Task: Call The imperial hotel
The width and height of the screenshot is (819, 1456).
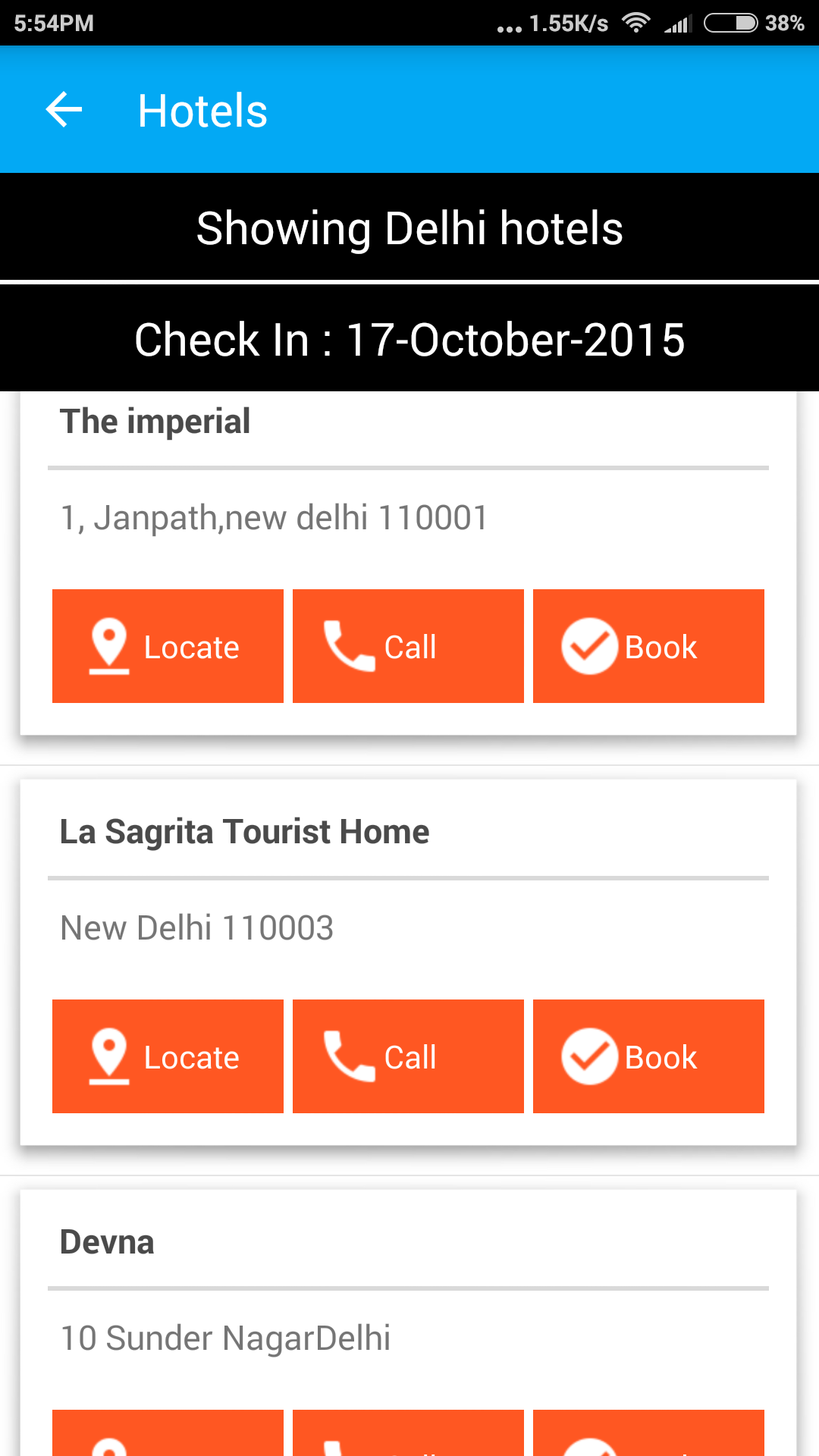Action: [x=408, y=646]
